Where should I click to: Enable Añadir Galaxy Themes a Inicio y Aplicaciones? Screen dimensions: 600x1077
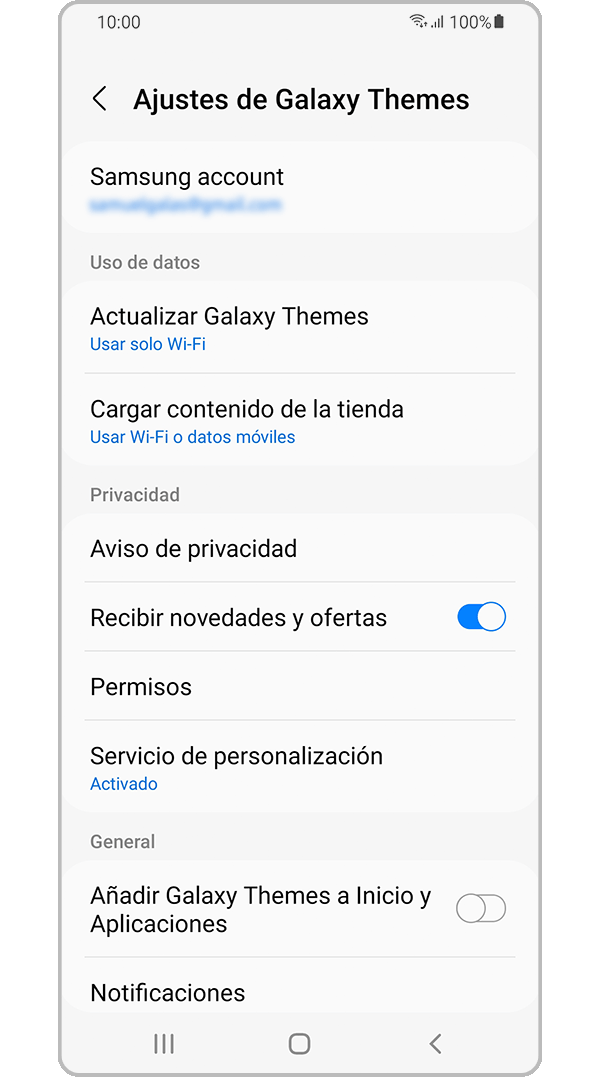click(481, 908)
